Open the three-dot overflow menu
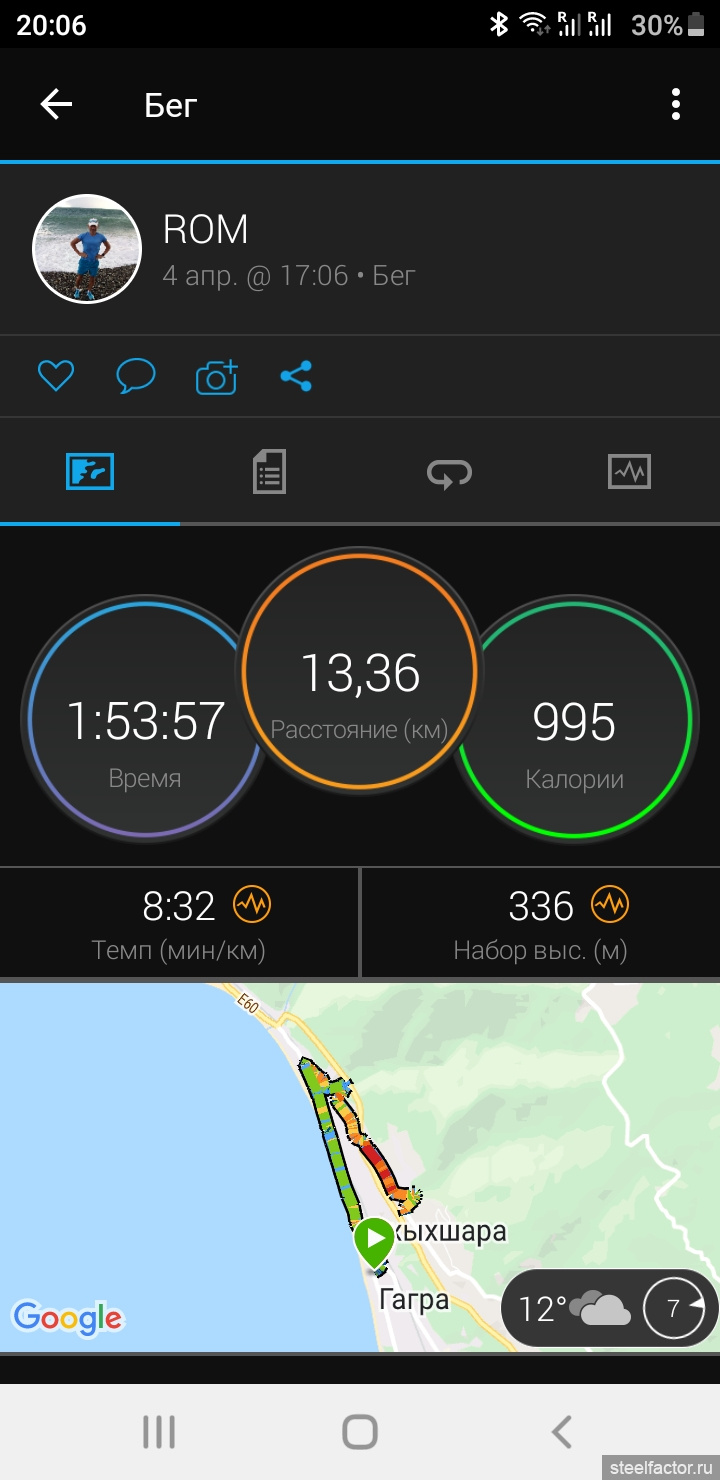 (676, 104)
